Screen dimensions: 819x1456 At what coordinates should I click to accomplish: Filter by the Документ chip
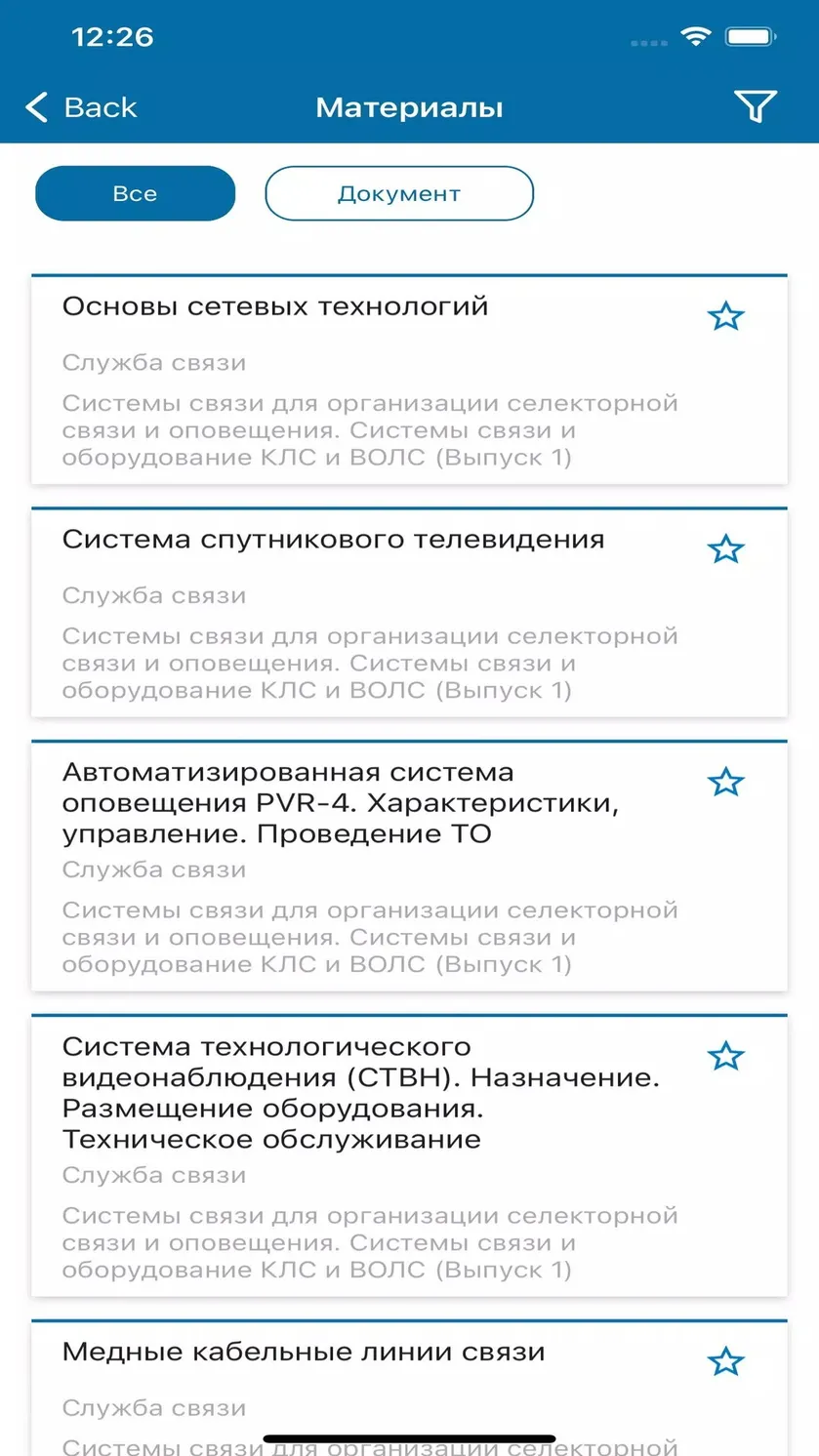coord(399,193)
